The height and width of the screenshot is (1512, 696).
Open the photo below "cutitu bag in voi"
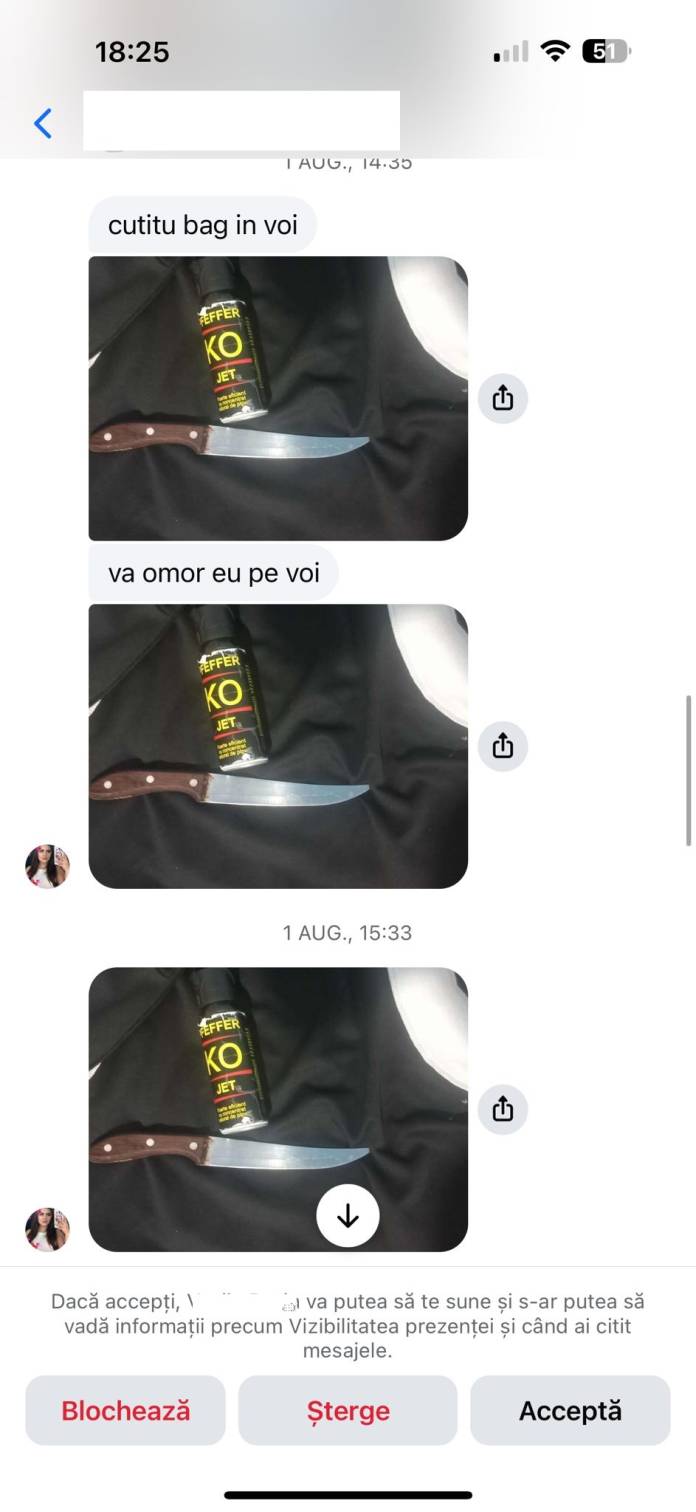(278, 398)
